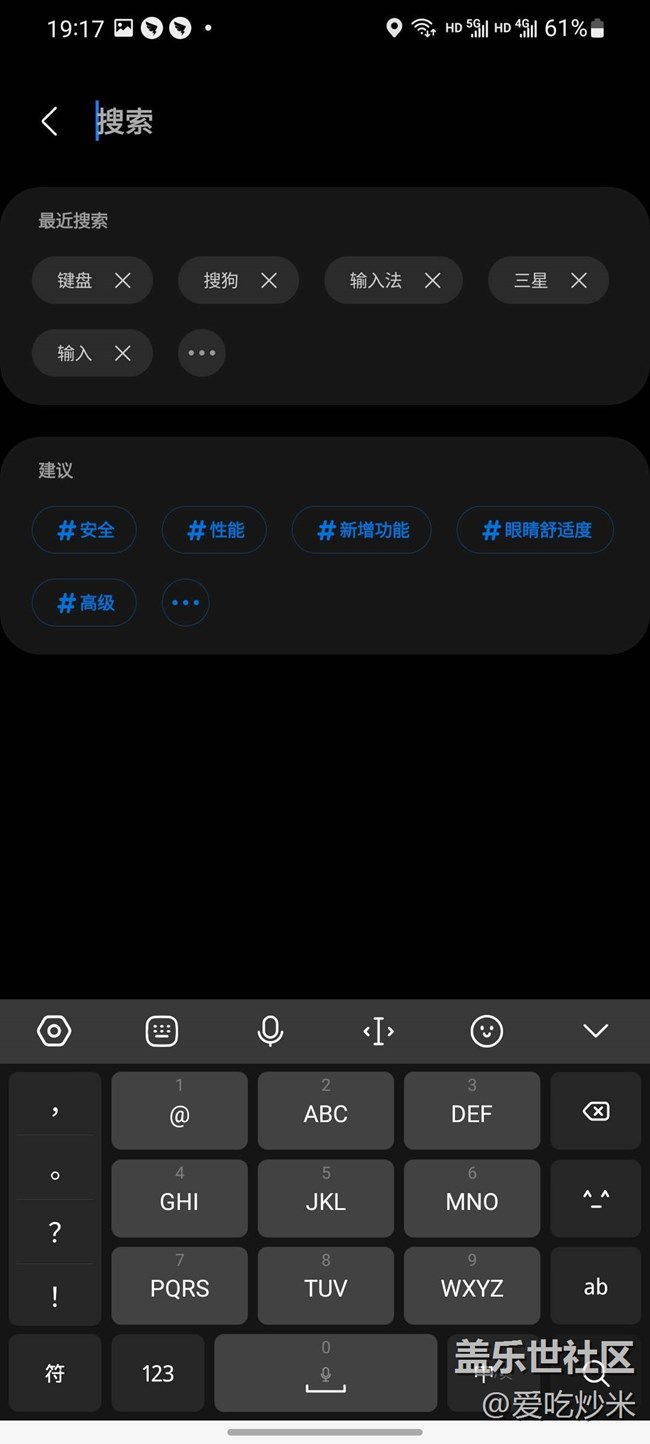Open the emoji picker on the keyboard
Screen dimensions: 650x1444
487,1031
